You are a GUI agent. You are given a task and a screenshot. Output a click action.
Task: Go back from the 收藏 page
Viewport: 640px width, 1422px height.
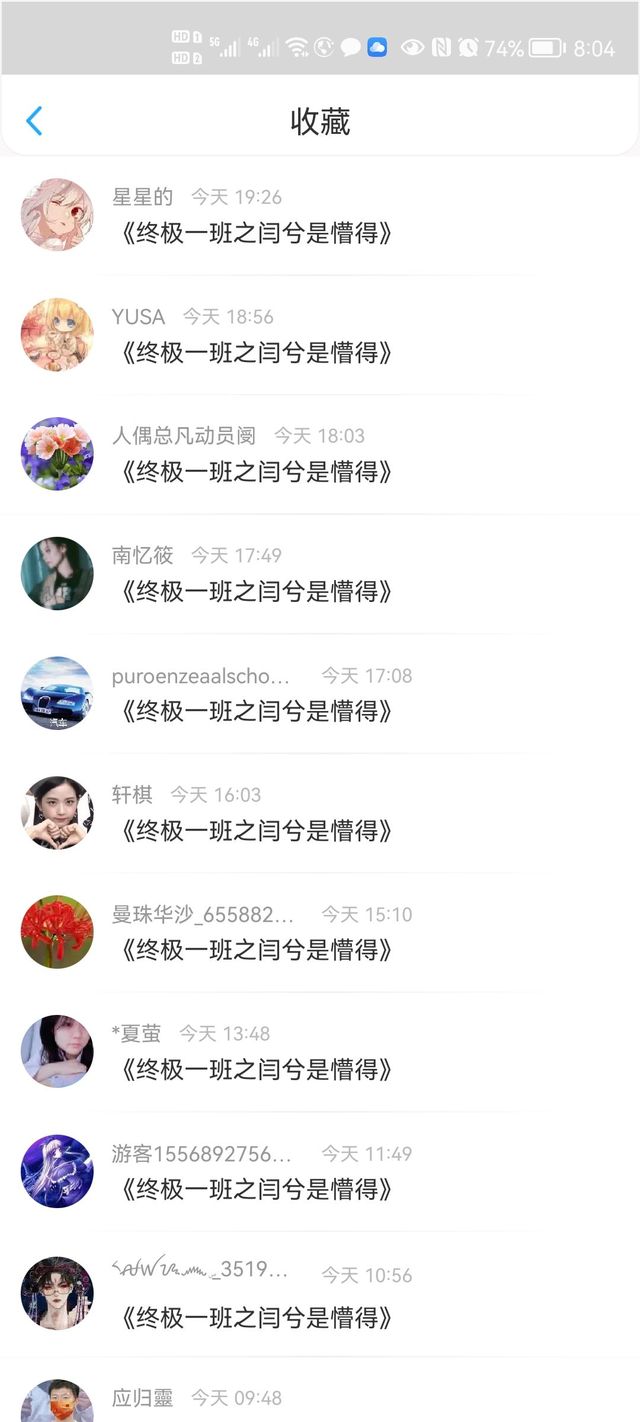click(x=34, y=121)
